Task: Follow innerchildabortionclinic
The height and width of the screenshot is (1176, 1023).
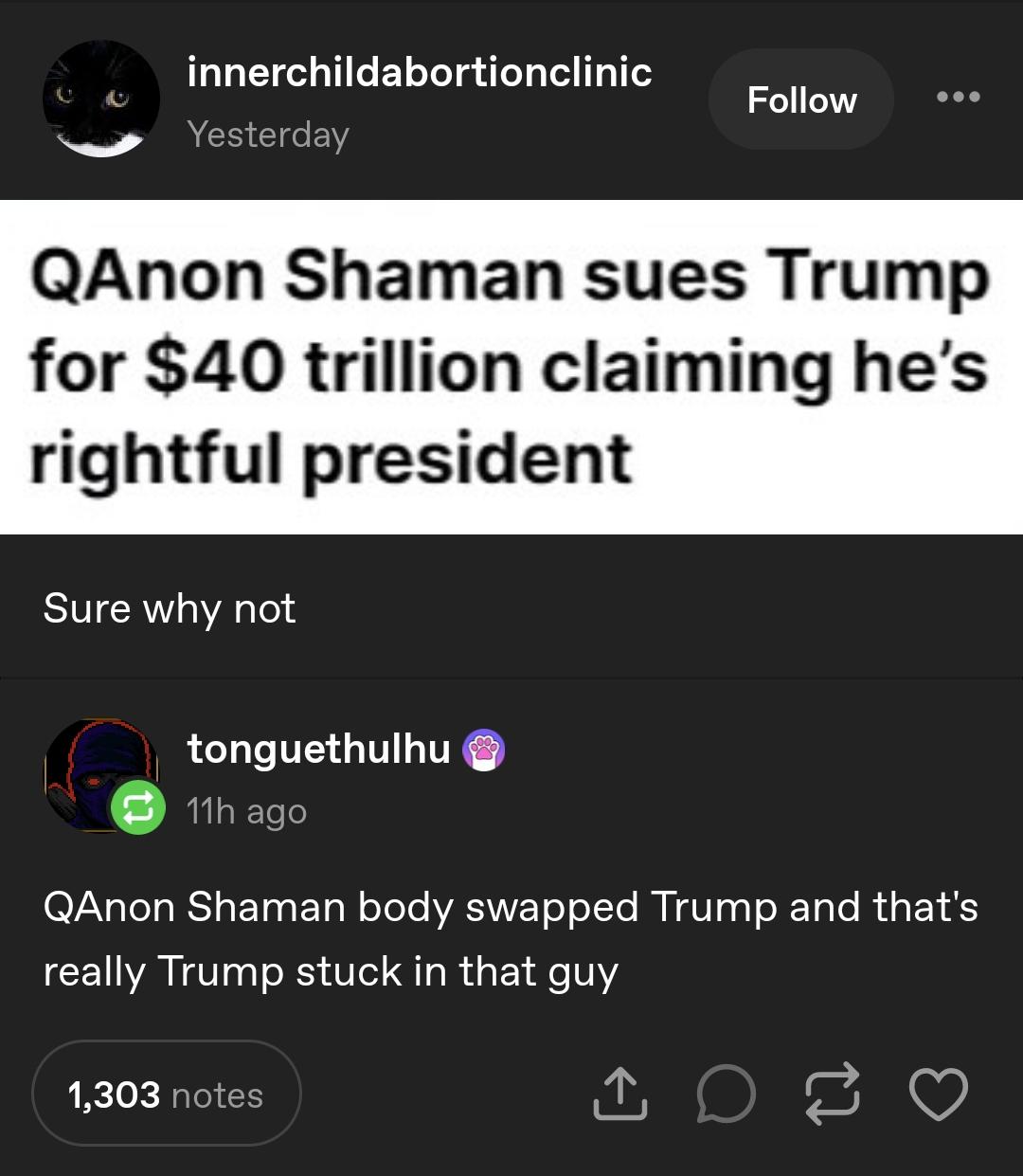Action: point(800,100)
